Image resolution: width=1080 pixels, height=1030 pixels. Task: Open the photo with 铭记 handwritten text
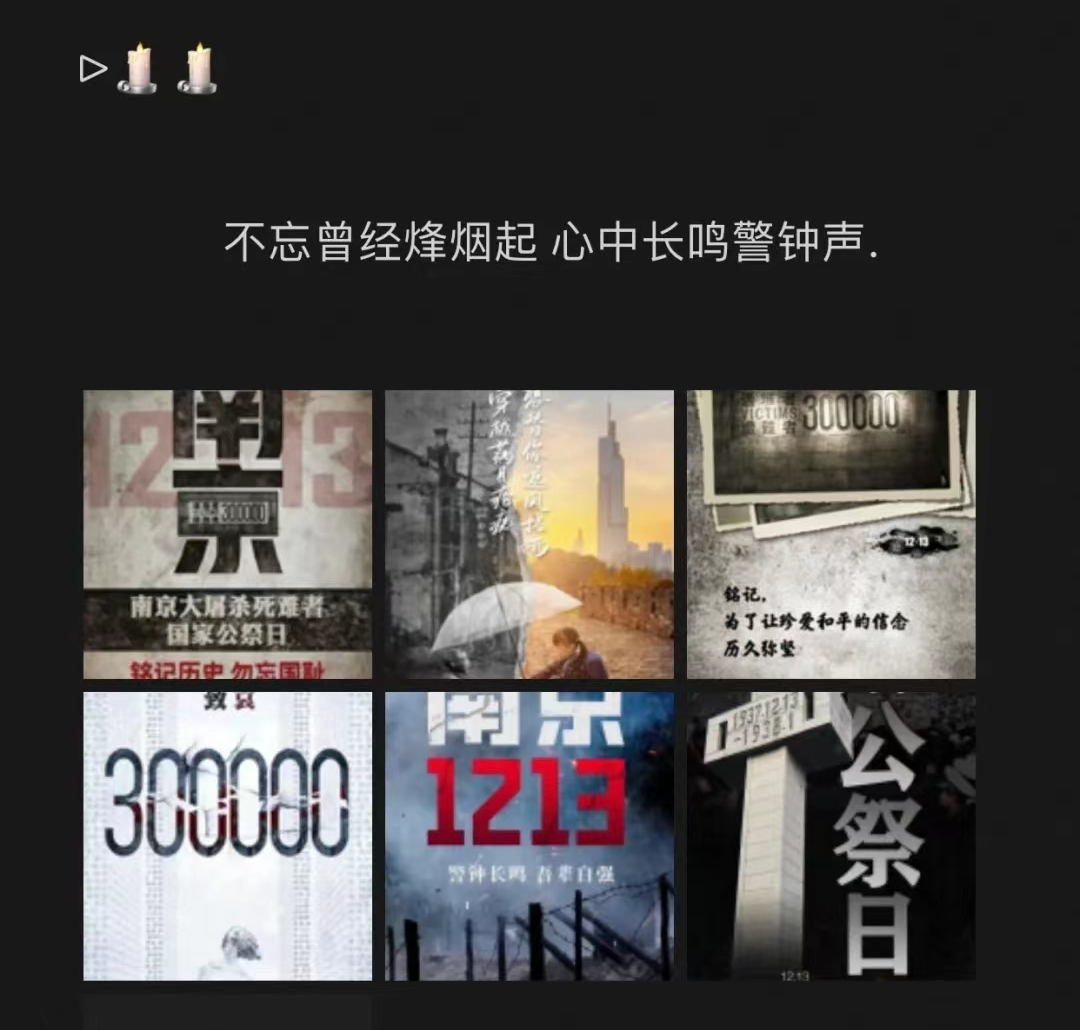pyautogui.click(x=831, y=534)
